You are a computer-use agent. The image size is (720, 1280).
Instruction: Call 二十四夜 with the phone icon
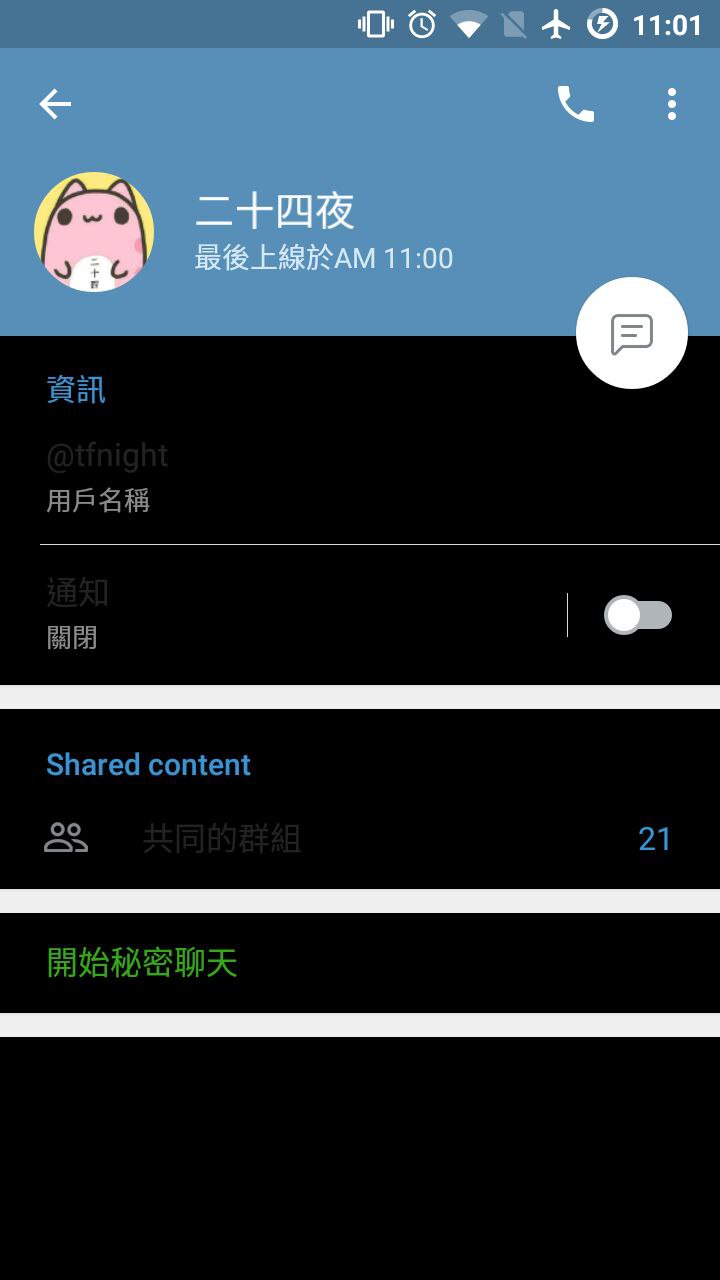(x=575, y=104)
